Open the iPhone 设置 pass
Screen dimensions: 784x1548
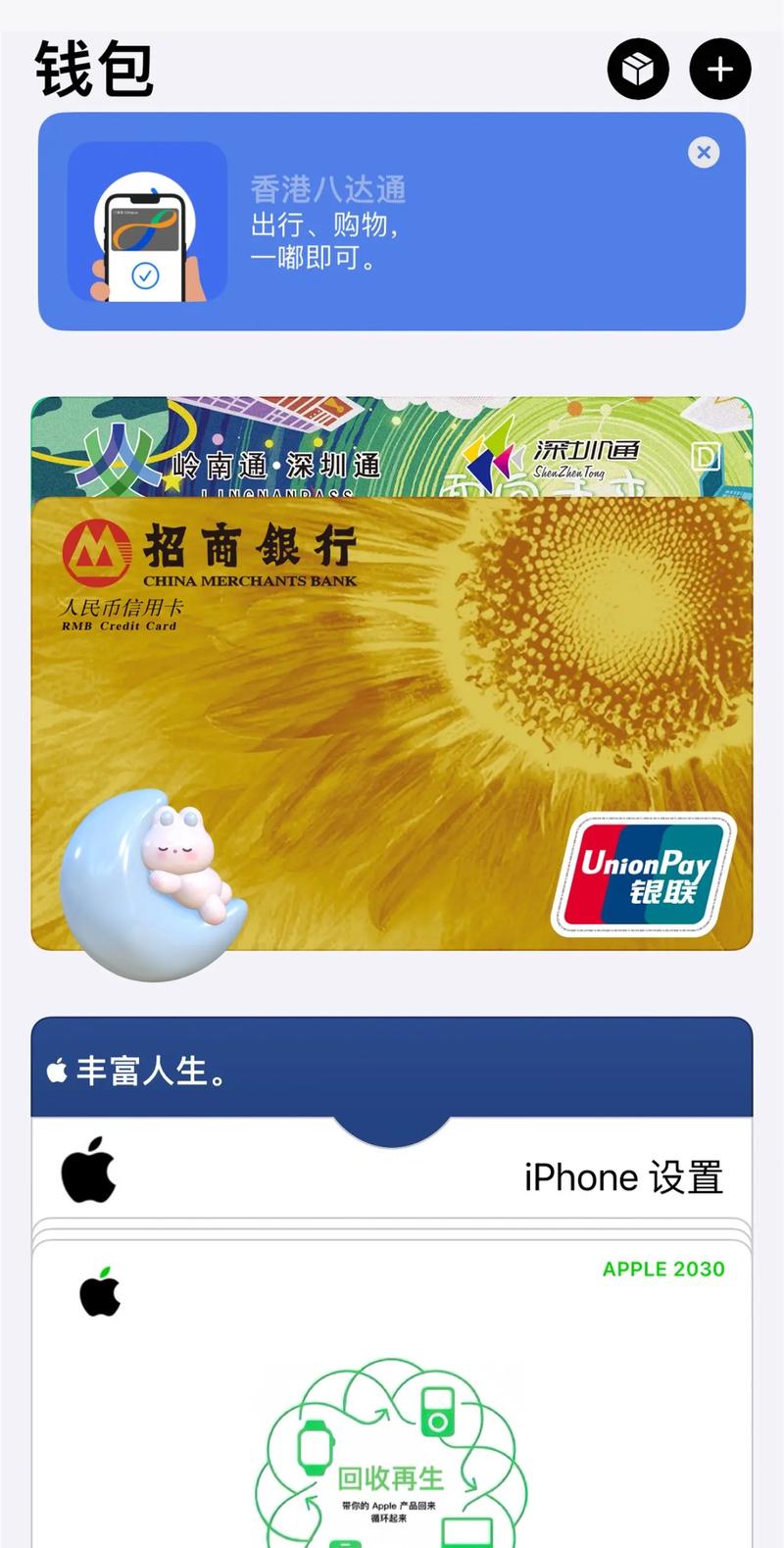pyautogui.click(x=392, y=1176)
